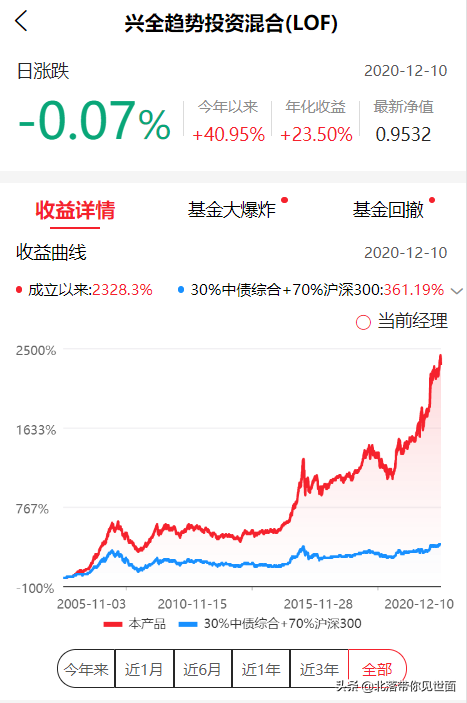The height and width of the screenshot is (703, 467).
Task: Switch to the 基金大爆炸 tab
Action: coord(231,209)
